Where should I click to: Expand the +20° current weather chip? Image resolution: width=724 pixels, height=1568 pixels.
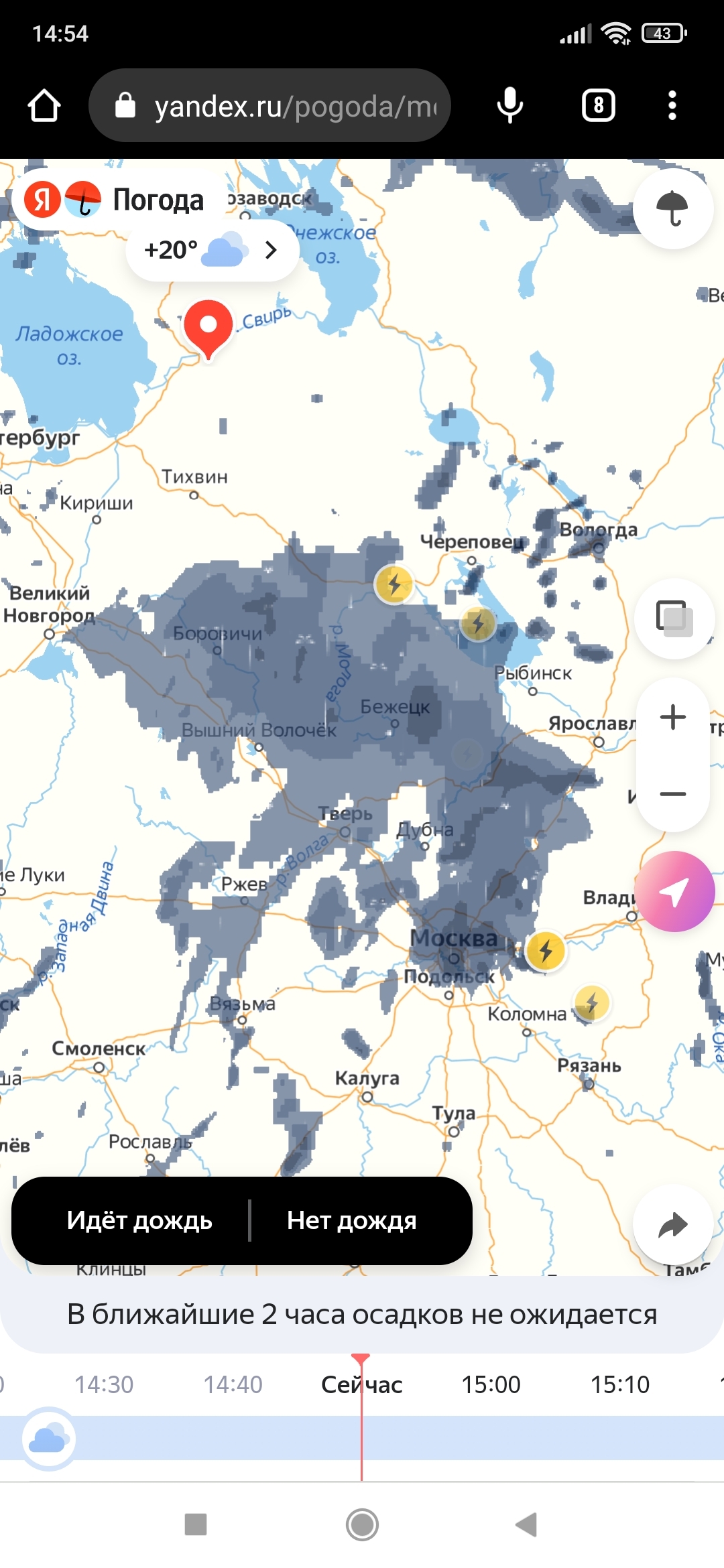click(212, 250)
